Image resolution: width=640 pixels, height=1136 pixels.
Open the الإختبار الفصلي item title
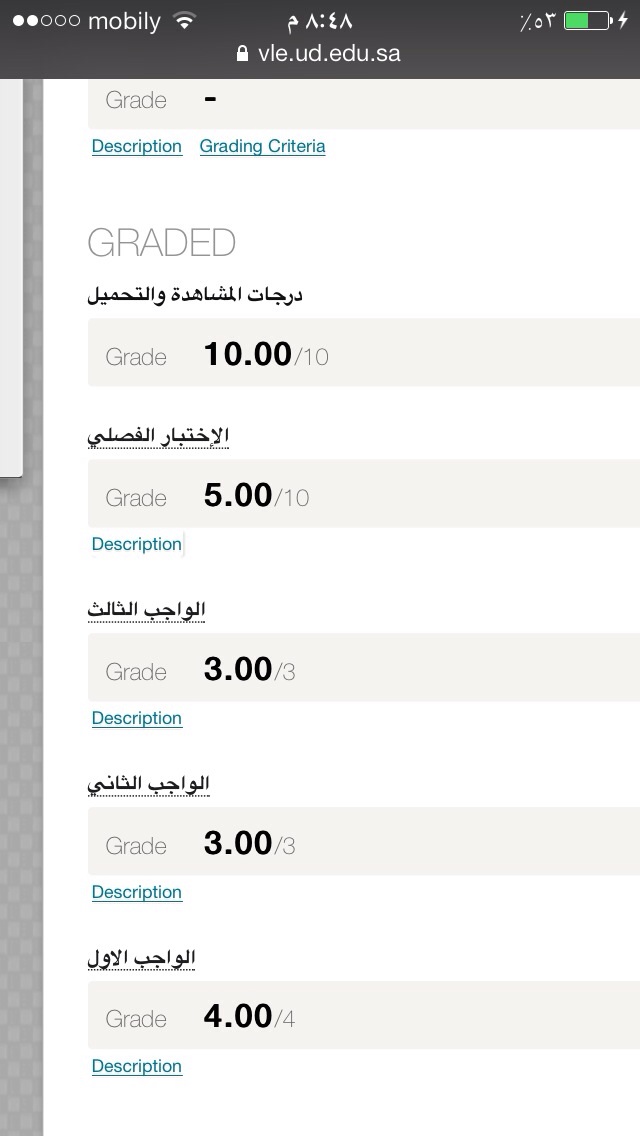[x=158, y=435]
